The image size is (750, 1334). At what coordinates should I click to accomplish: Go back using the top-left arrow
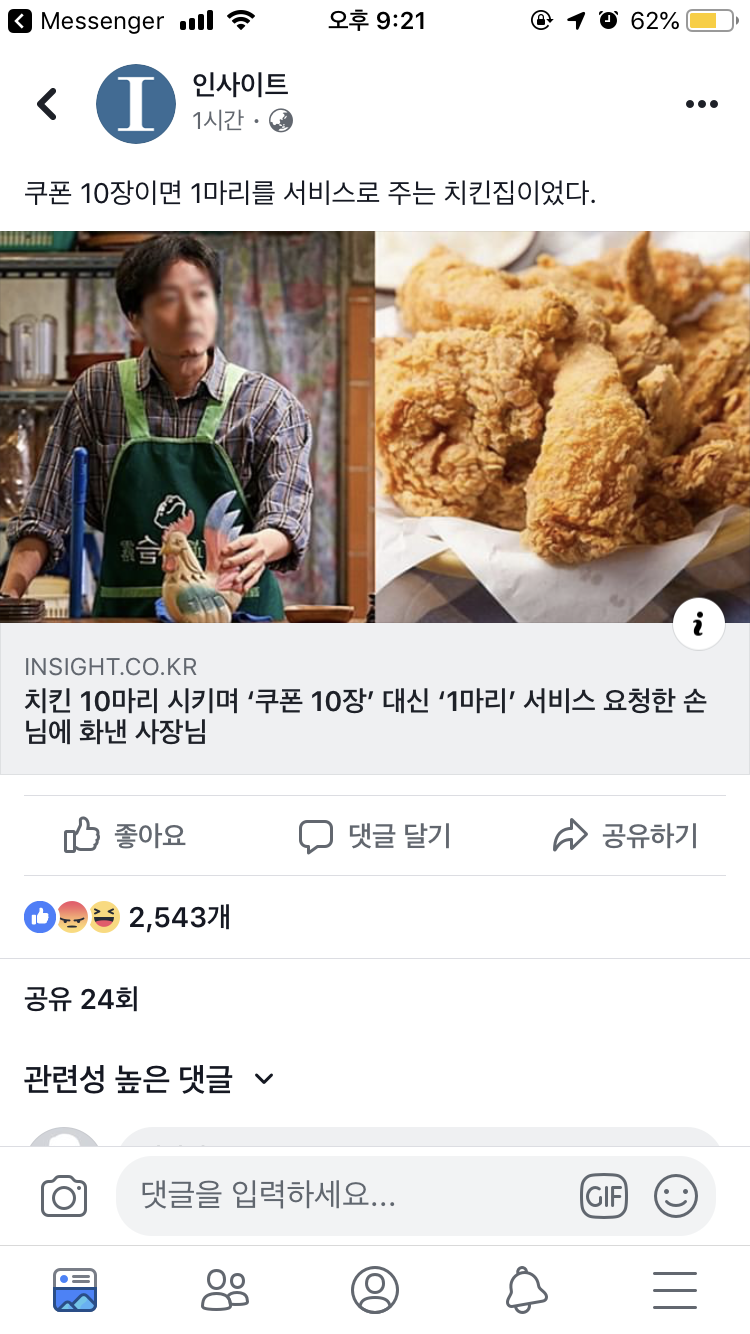pos(47,104)
